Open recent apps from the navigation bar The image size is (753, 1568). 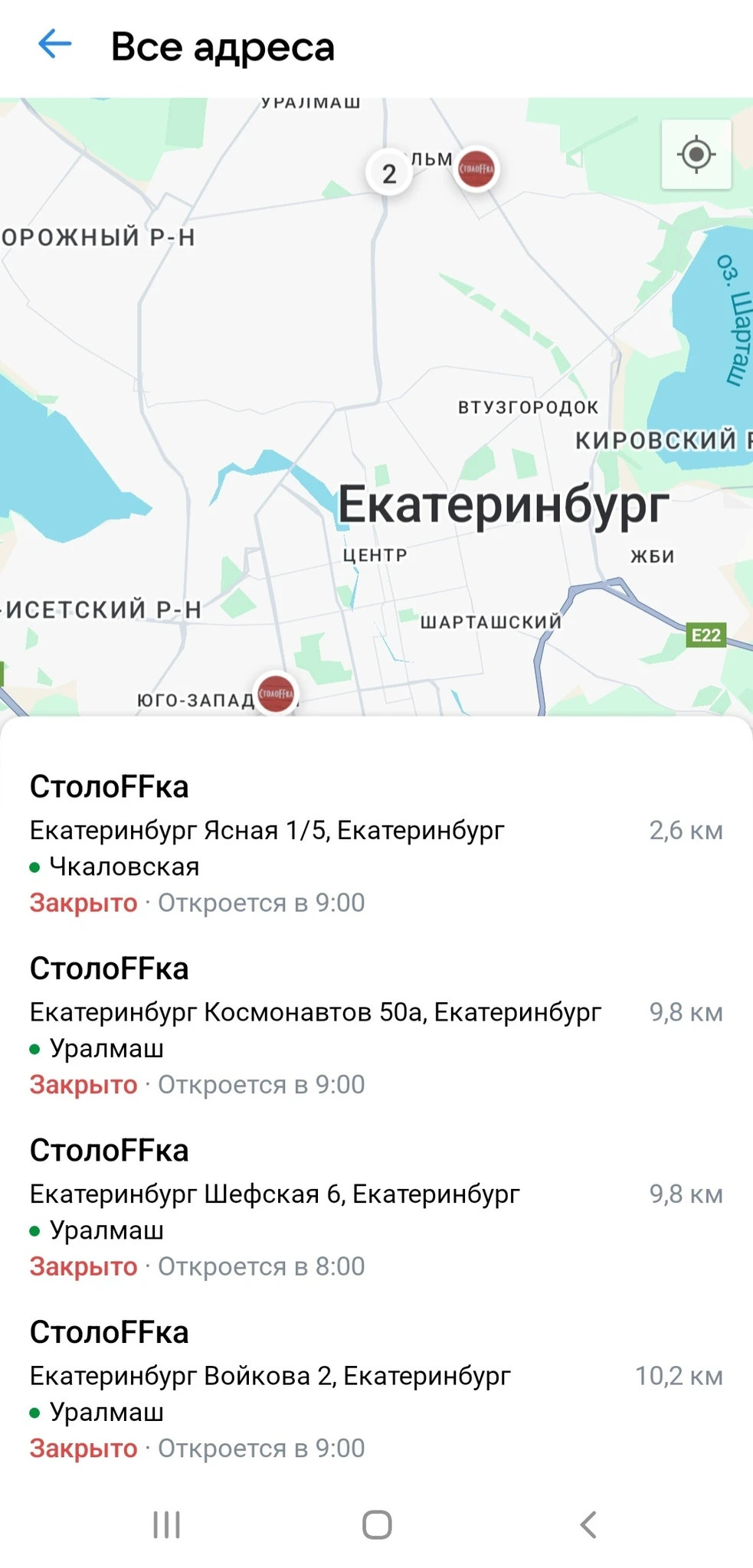coord(166,1524)
